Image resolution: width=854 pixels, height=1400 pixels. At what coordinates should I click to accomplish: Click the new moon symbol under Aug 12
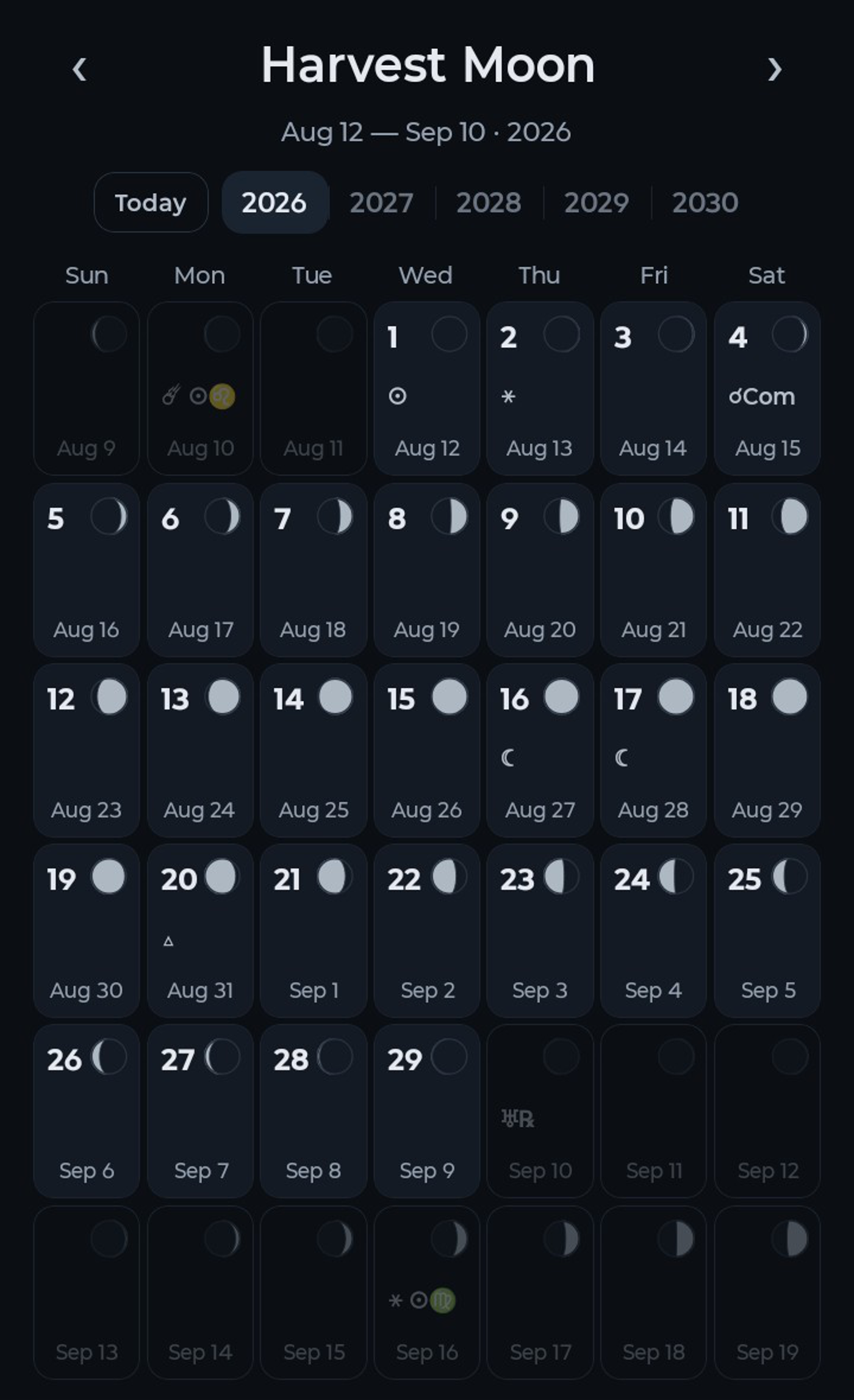click(x=397, y=396)
